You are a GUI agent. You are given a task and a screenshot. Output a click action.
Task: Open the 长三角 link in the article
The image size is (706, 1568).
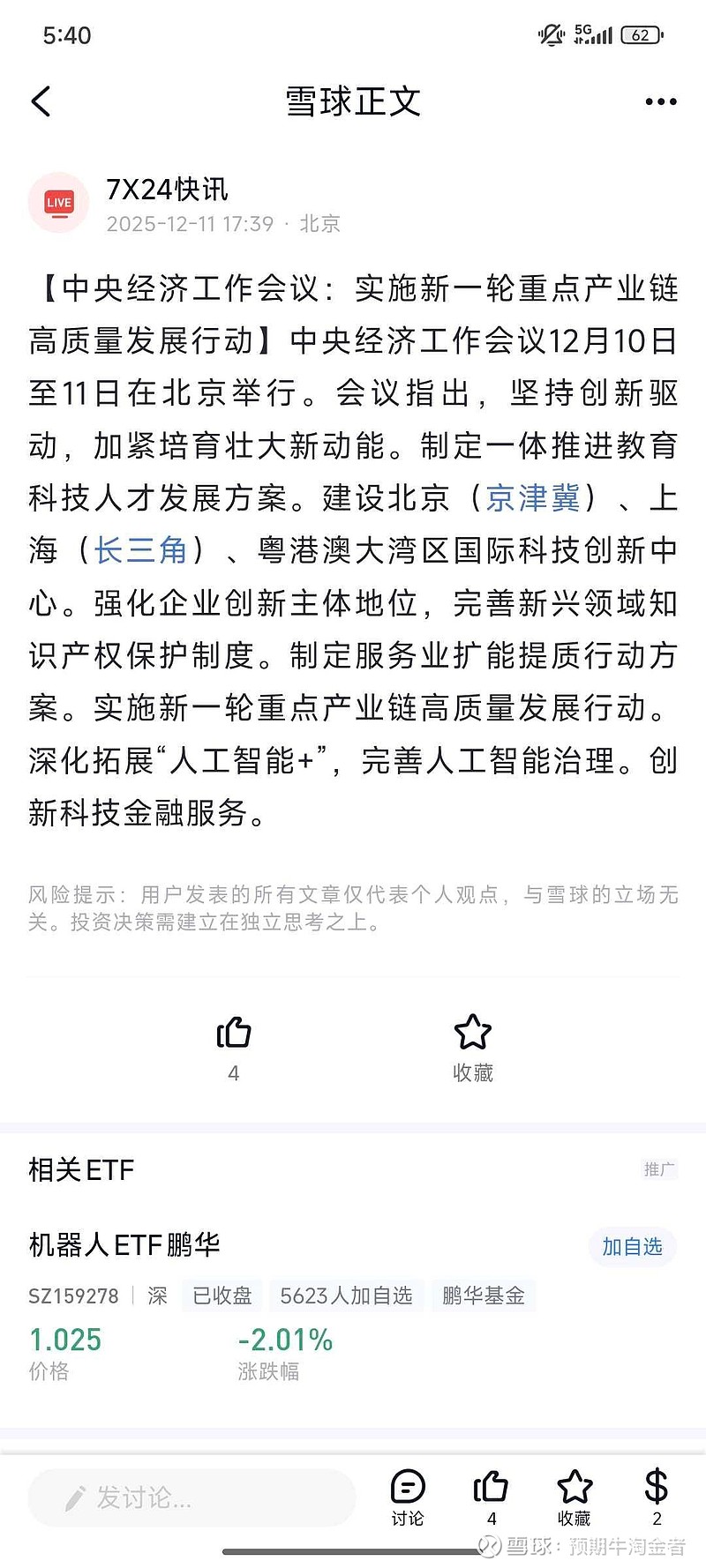(x=143, y=550)
